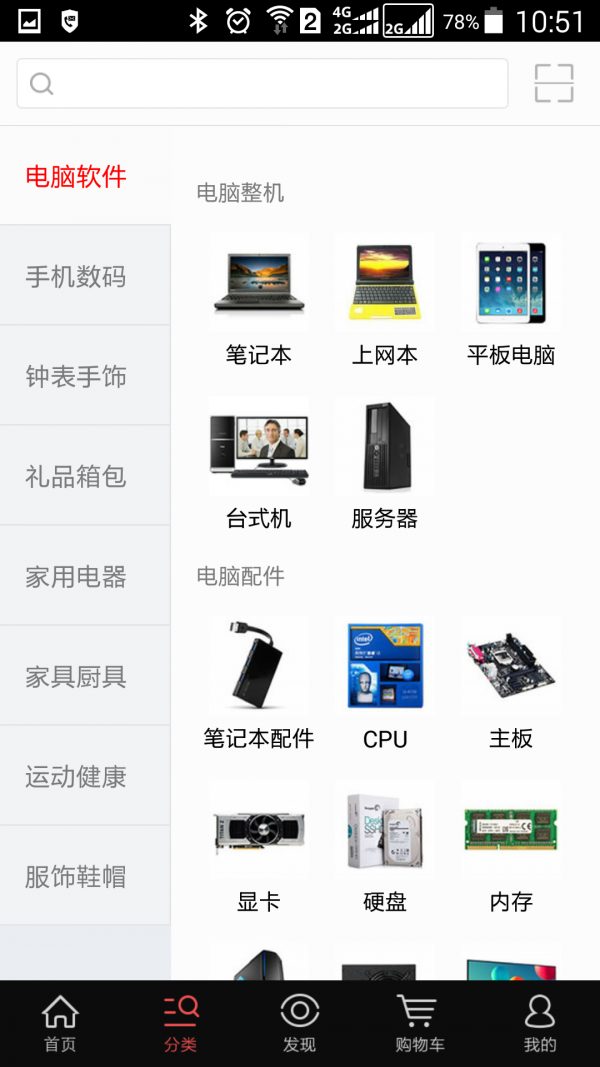Switch to the 发现 discover tab
The height and width of the screenshot is (1067, 600).
point(300,1024)
